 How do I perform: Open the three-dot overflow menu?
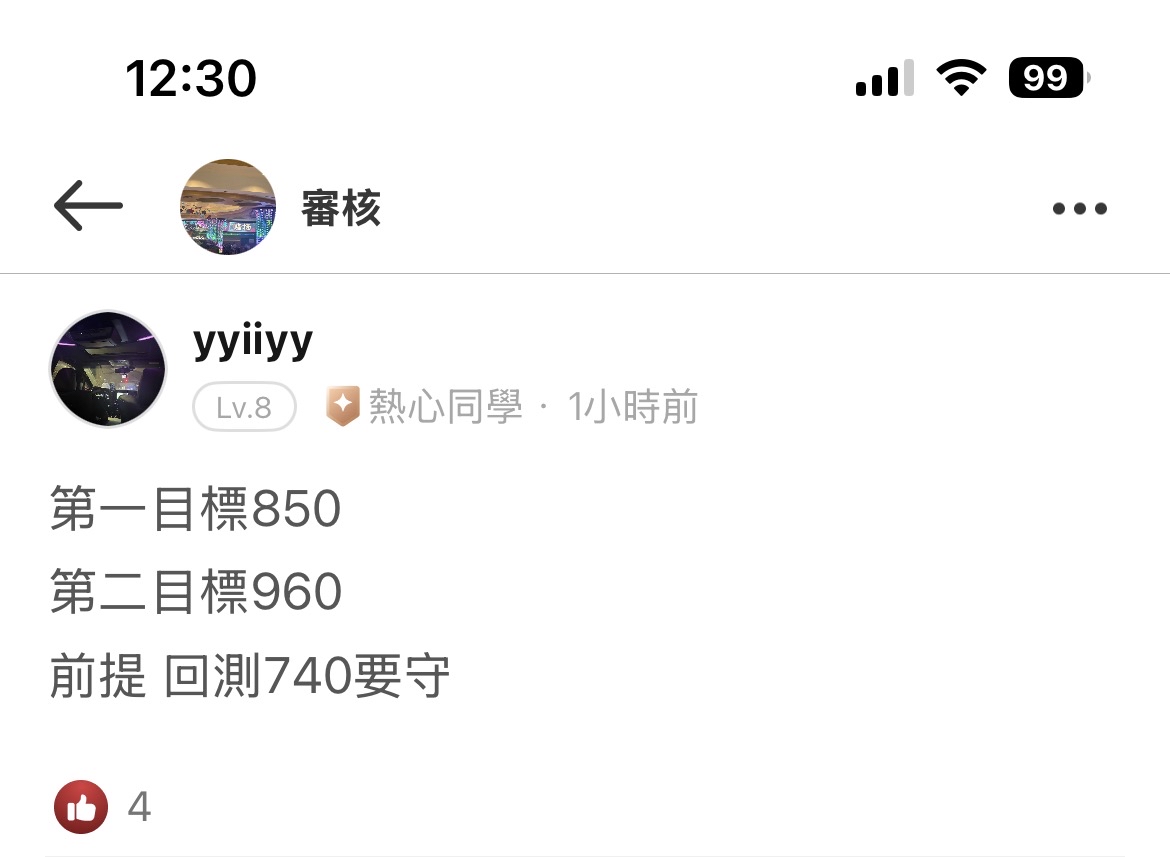click(1079, 209)
